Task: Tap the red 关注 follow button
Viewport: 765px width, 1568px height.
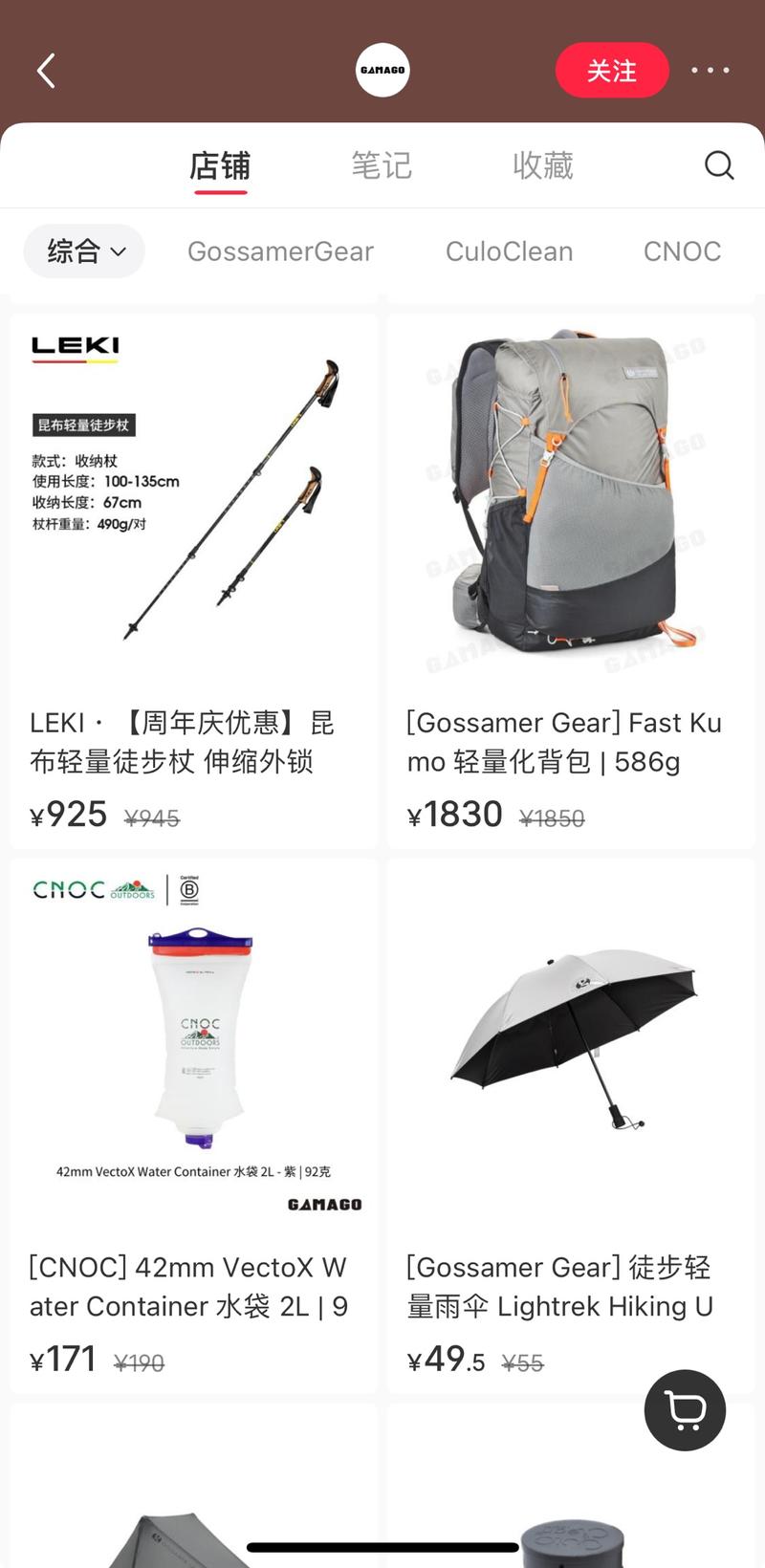Action: point(612,70)
